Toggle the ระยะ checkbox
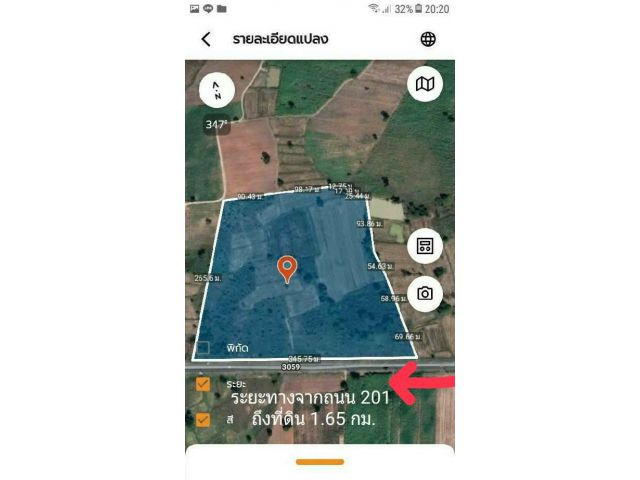The height and width of the screenshot is (480, 640). click(203, 384)
